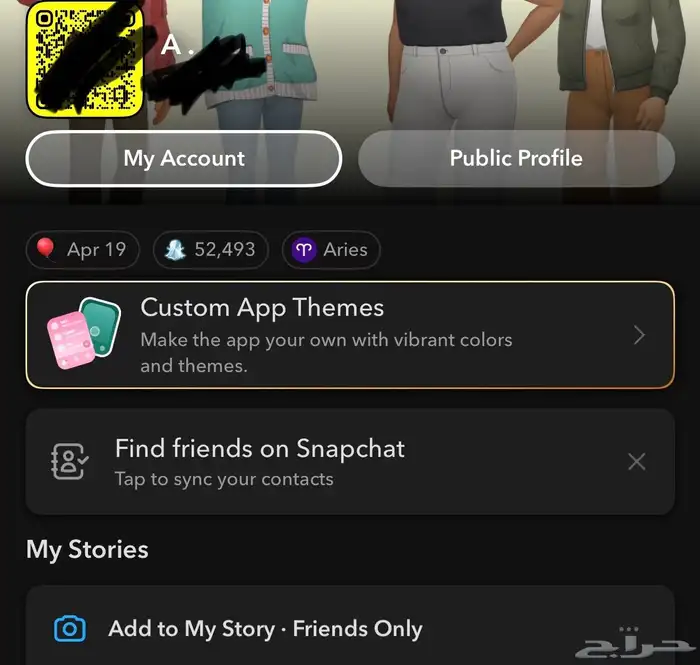Tap the Aries zodiac chip
700x665 pixels.
click(x=331, y=250)
